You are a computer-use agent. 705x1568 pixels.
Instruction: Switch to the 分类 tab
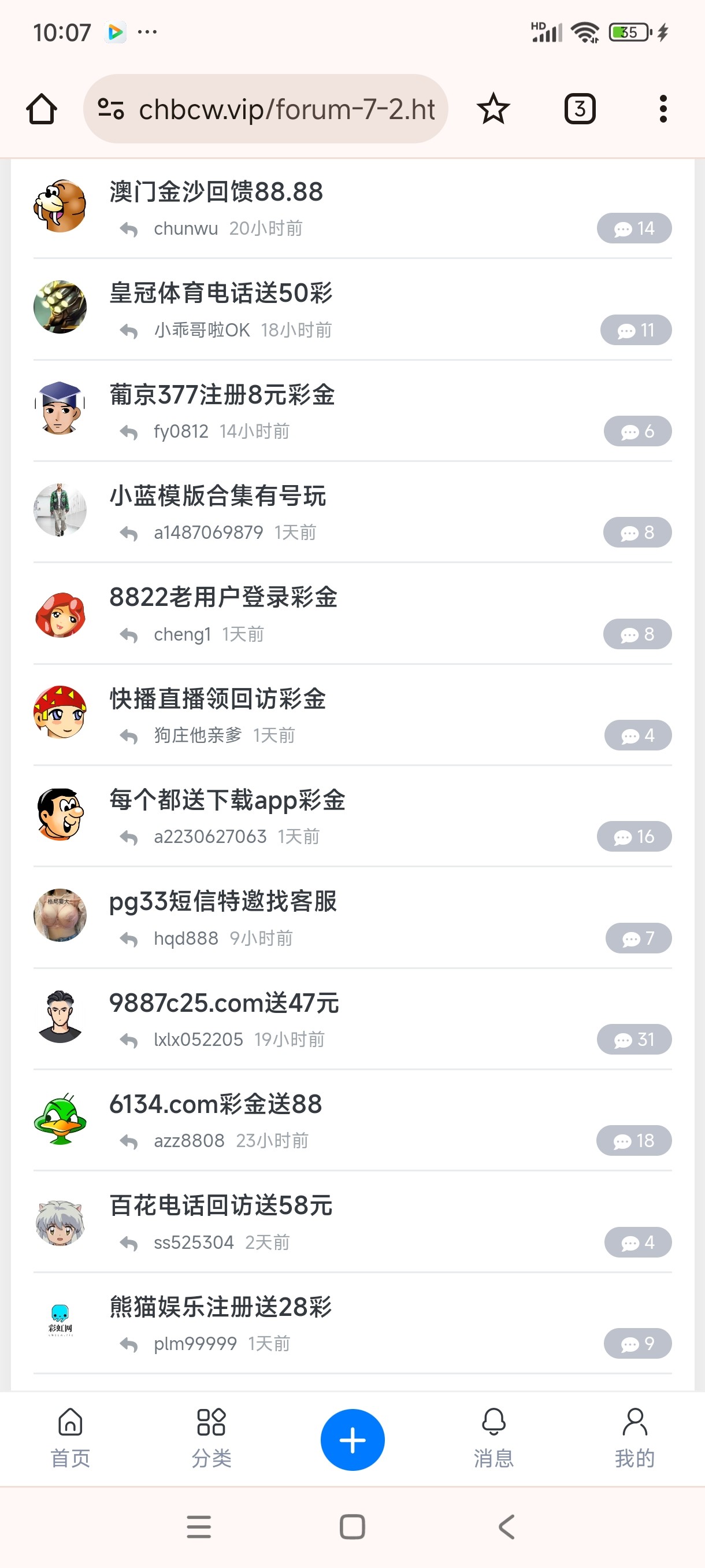pos(211,1438)
